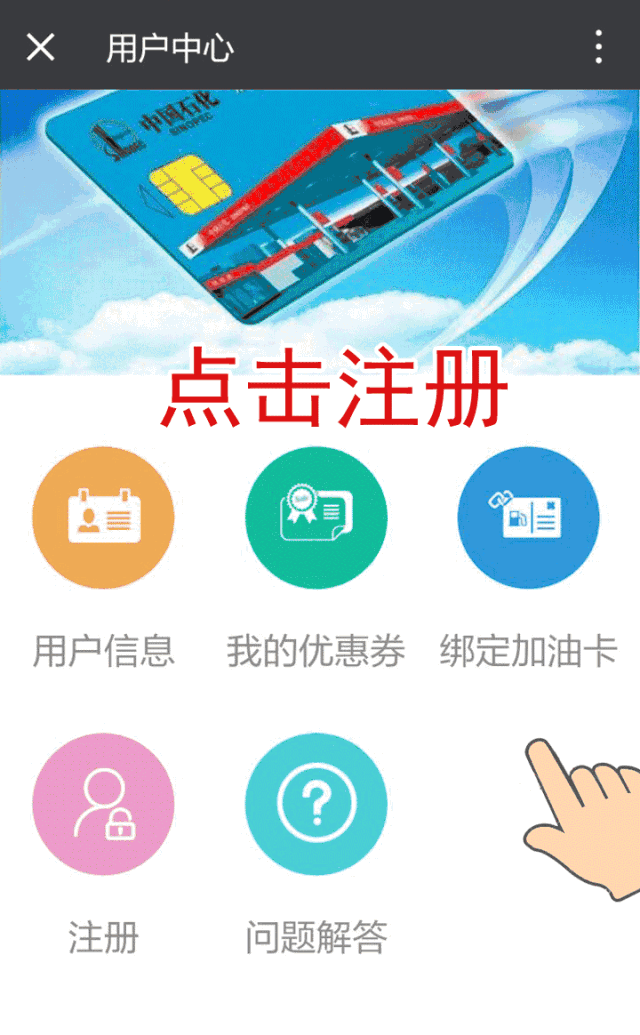640x1035 pixels.
Task: Select 绑定加油卡 to bind fuel card
Action: pyautogui.click(x=528, y=518)
